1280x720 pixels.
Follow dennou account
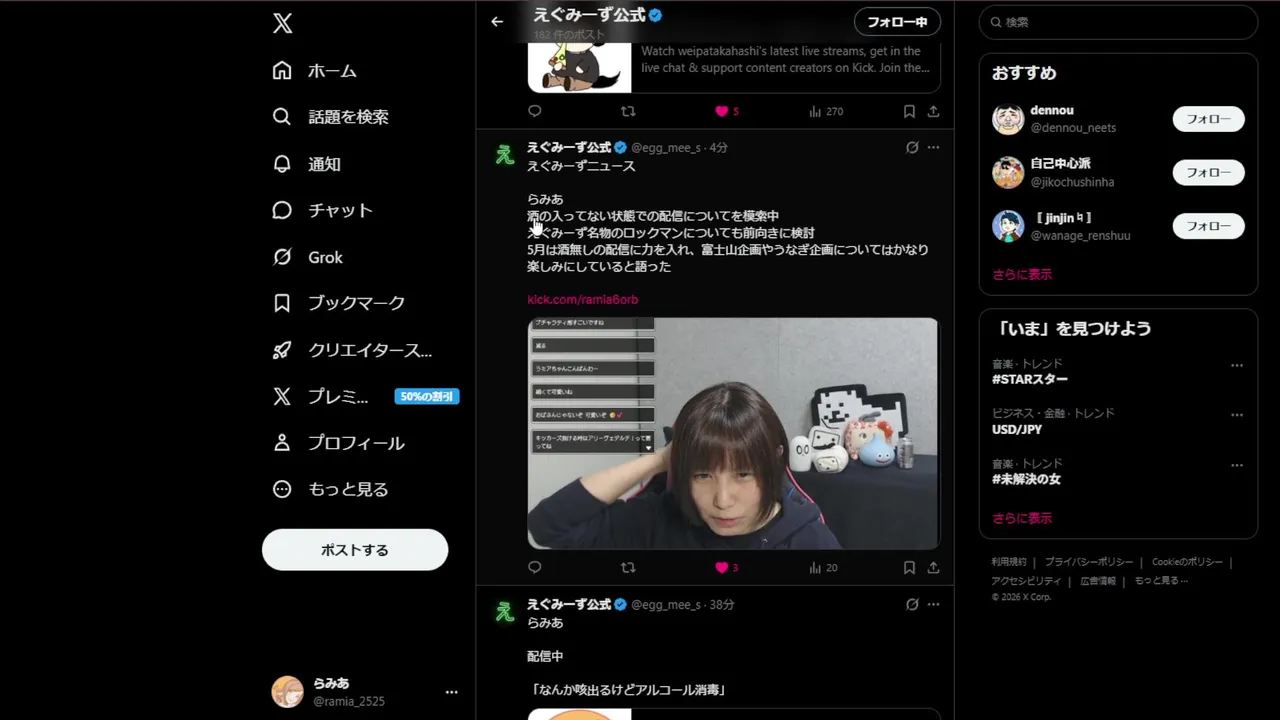pyautogui.click(x=1208, y=119)
